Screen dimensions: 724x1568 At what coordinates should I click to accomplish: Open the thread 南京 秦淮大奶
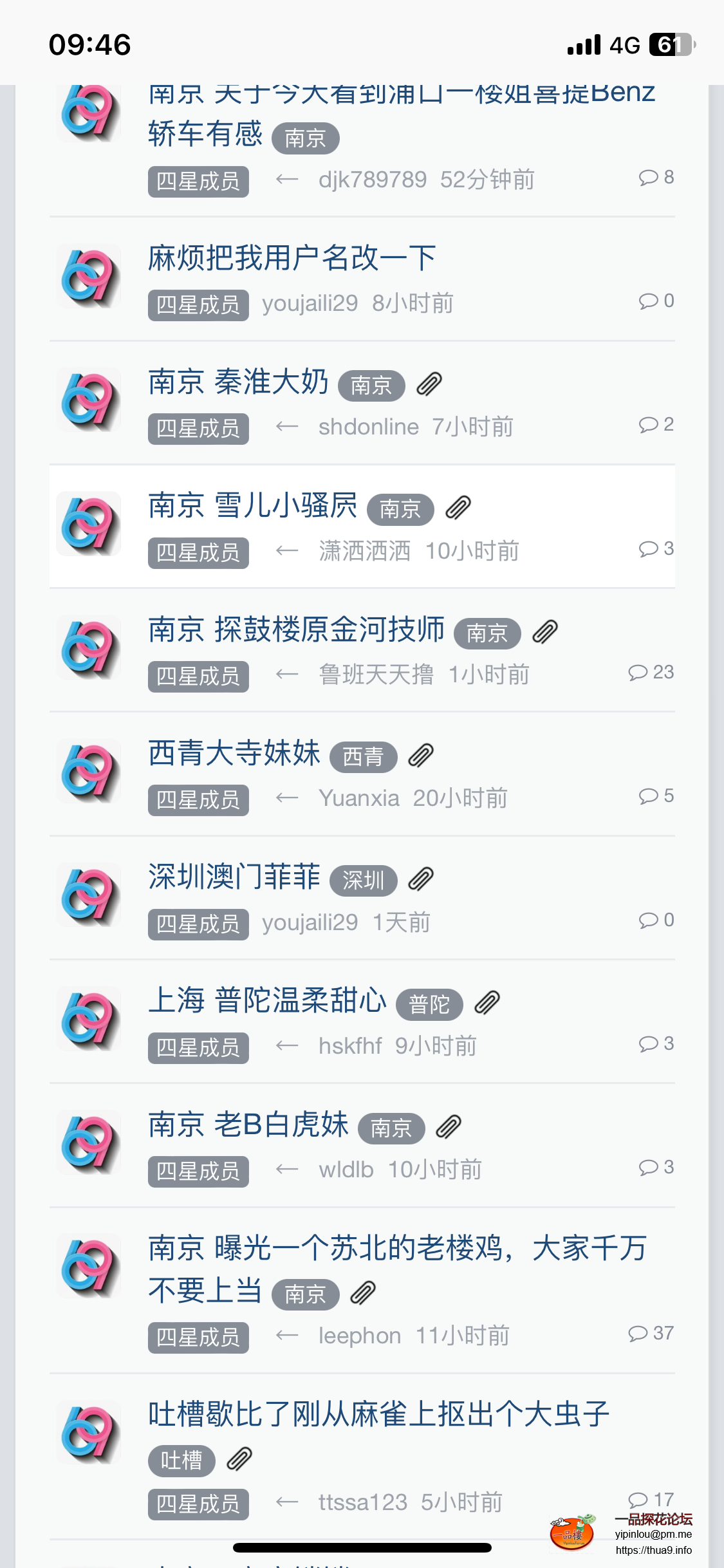(238, 382)
